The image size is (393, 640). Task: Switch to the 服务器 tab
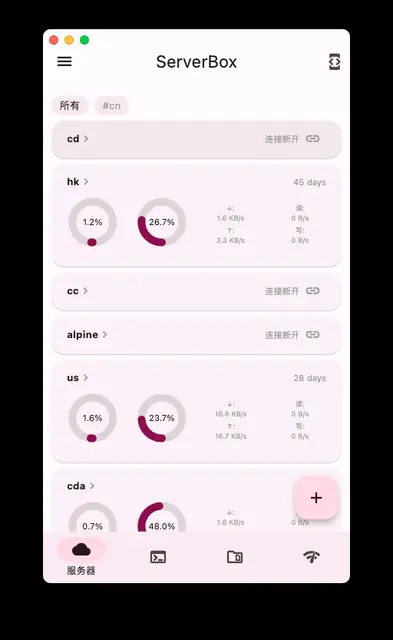81,557
